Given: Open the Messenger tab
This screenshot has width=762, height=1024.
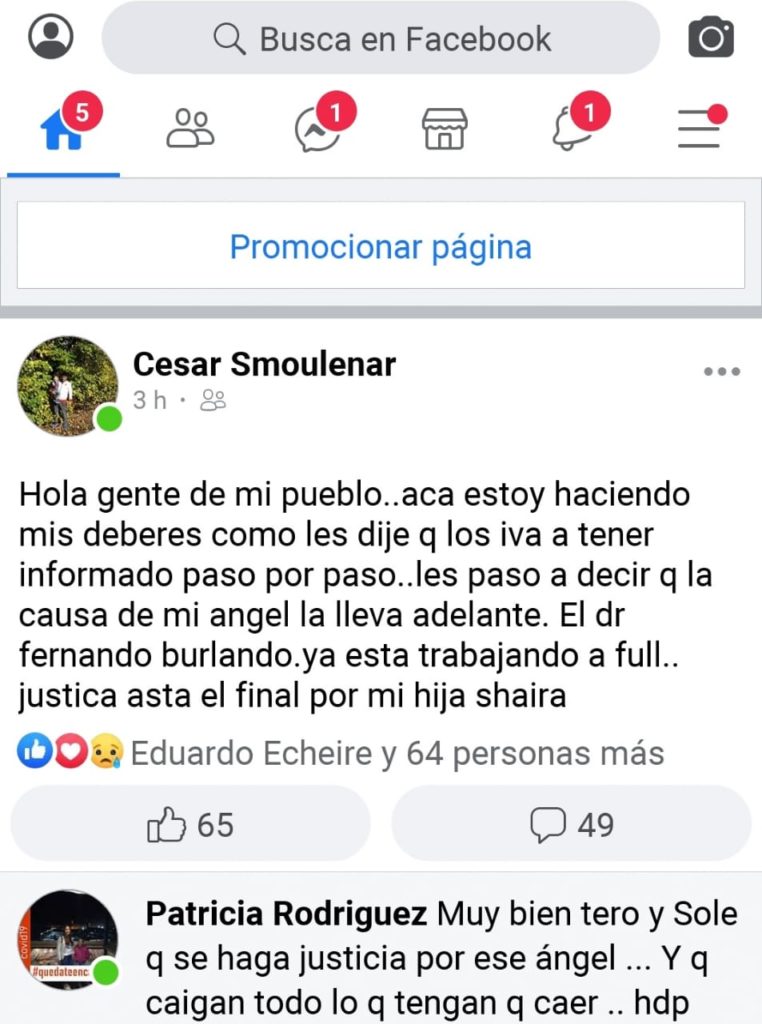Looking at the screenshot, I should pos(318,130).
